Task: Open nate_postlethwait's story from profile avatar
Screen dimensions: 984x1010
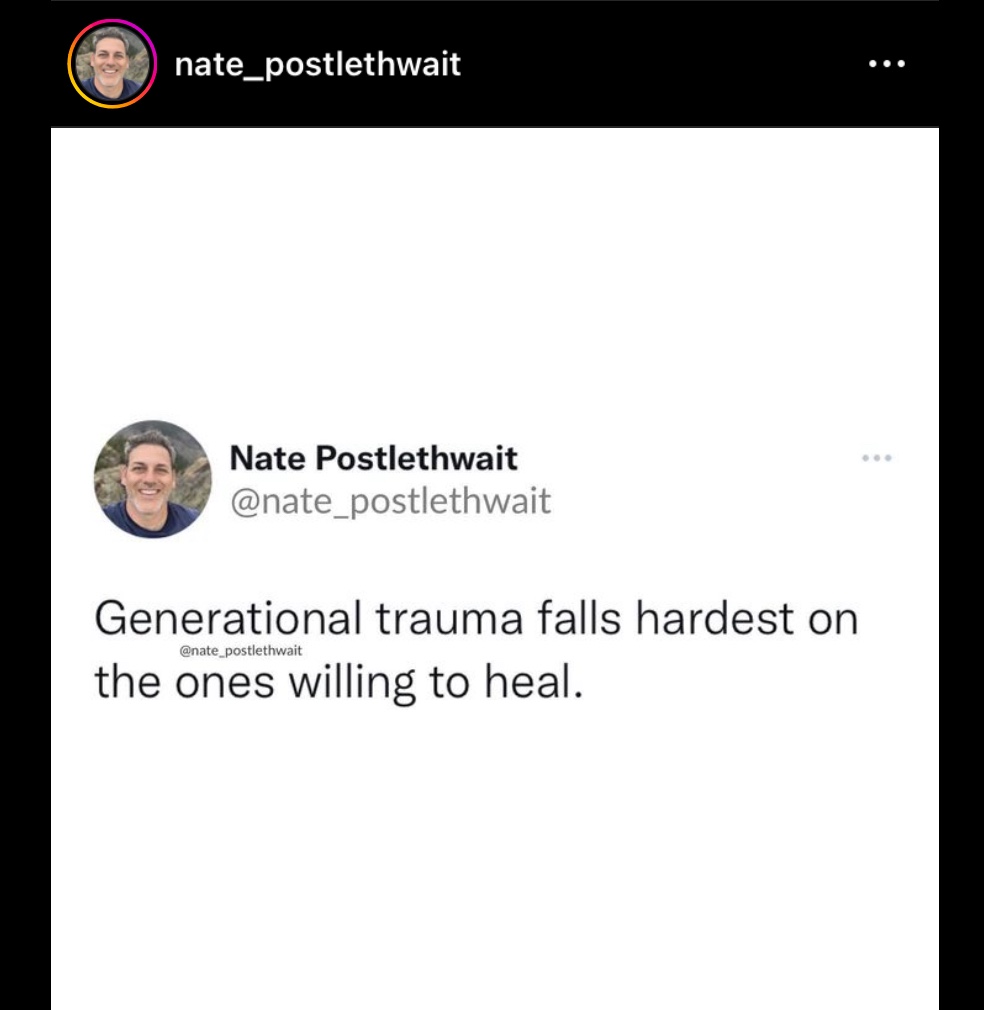Action: click(x=111, y=65)
